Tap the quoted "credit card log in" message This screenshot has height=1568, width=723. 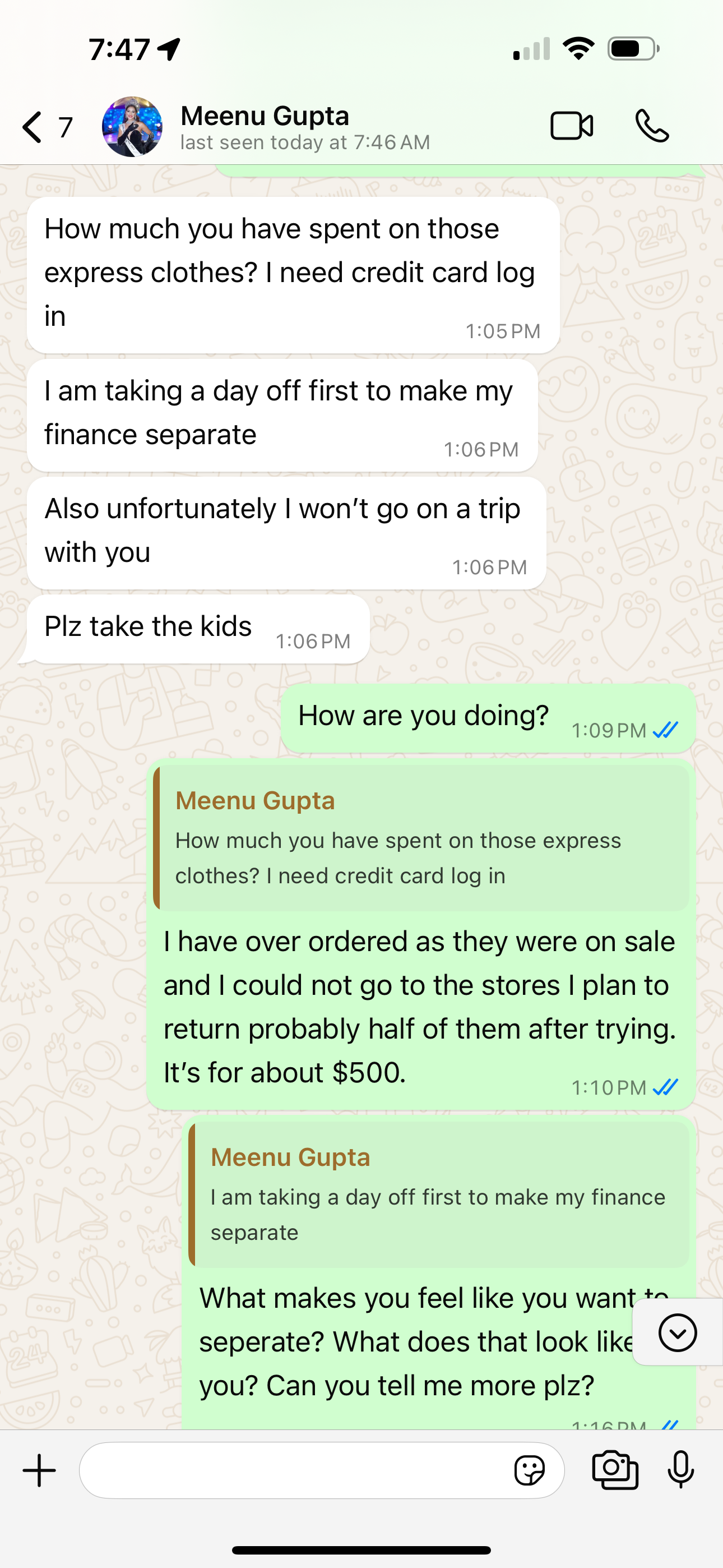click(x=421, y=838)
